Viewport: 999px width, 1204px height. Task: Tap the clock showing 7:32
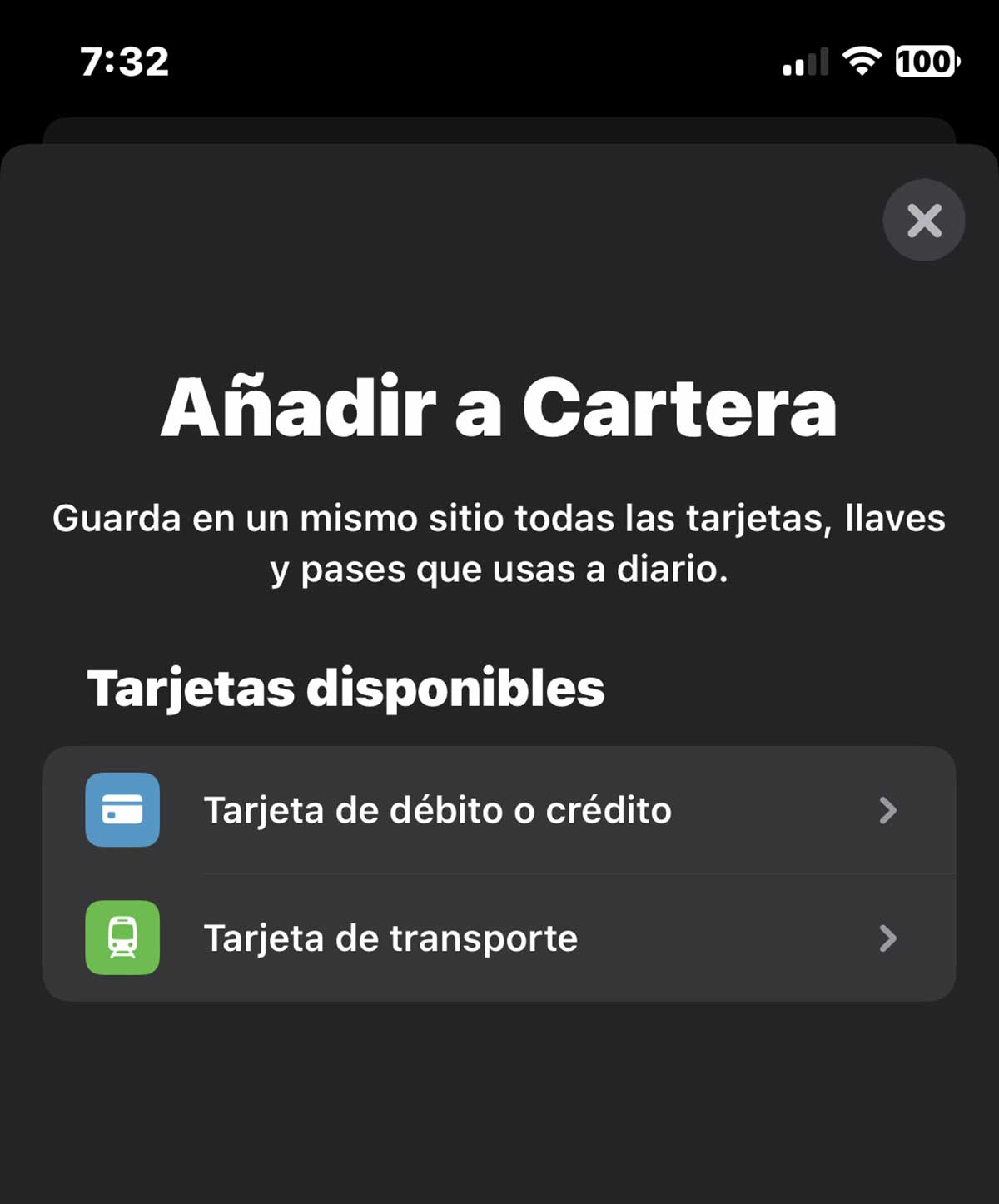coord(125,61)
